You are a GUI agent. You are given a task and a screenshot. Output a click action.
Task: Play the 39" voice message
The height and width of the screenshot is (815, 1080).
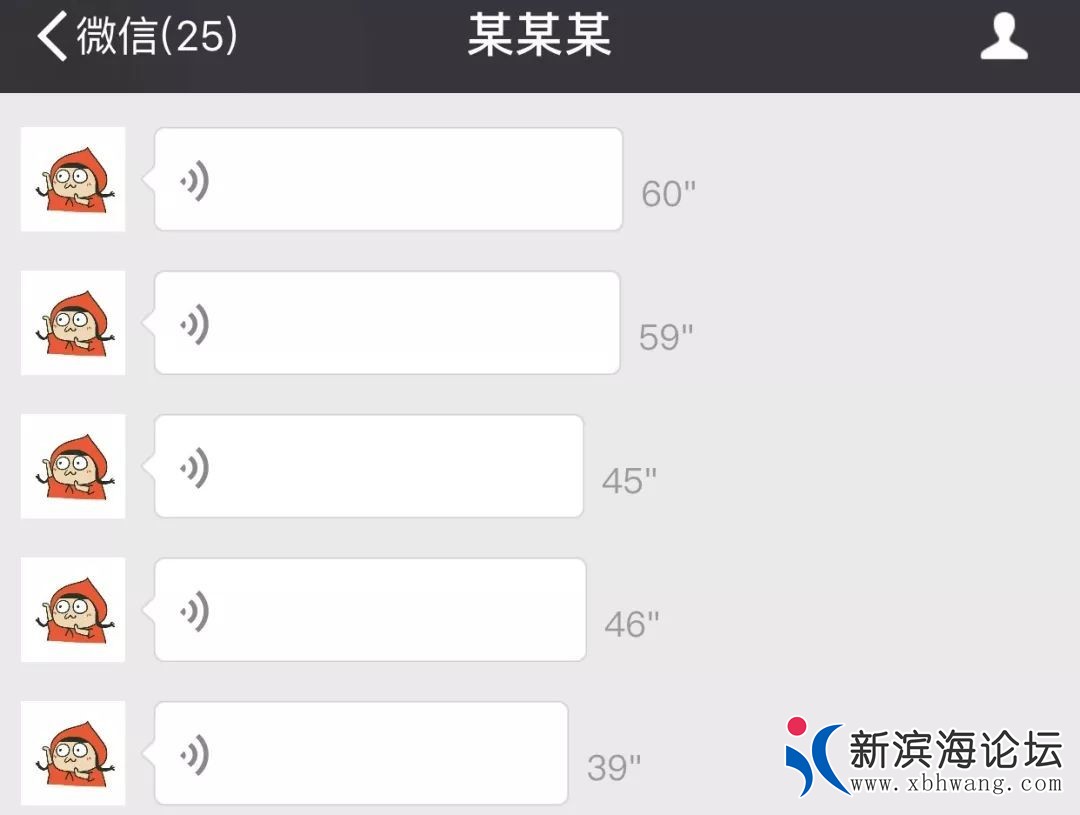pyautogui.click(x=361, y=754)
